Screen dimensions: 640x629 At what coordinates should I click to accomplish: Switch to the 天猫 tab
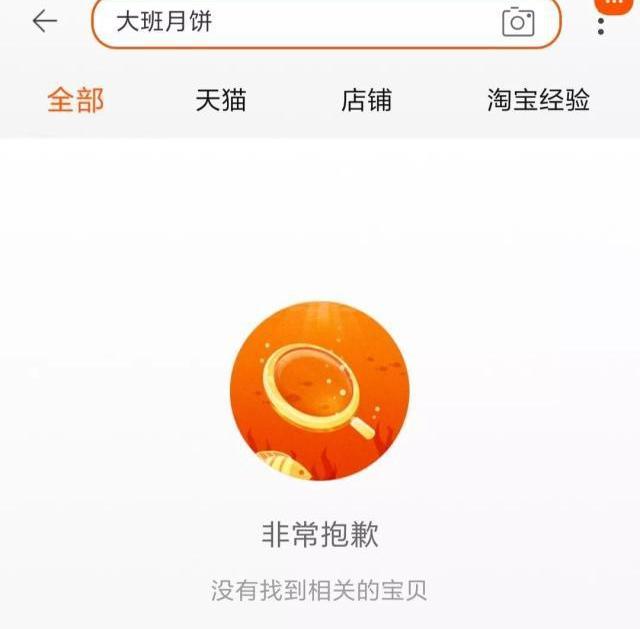point(220,100)
